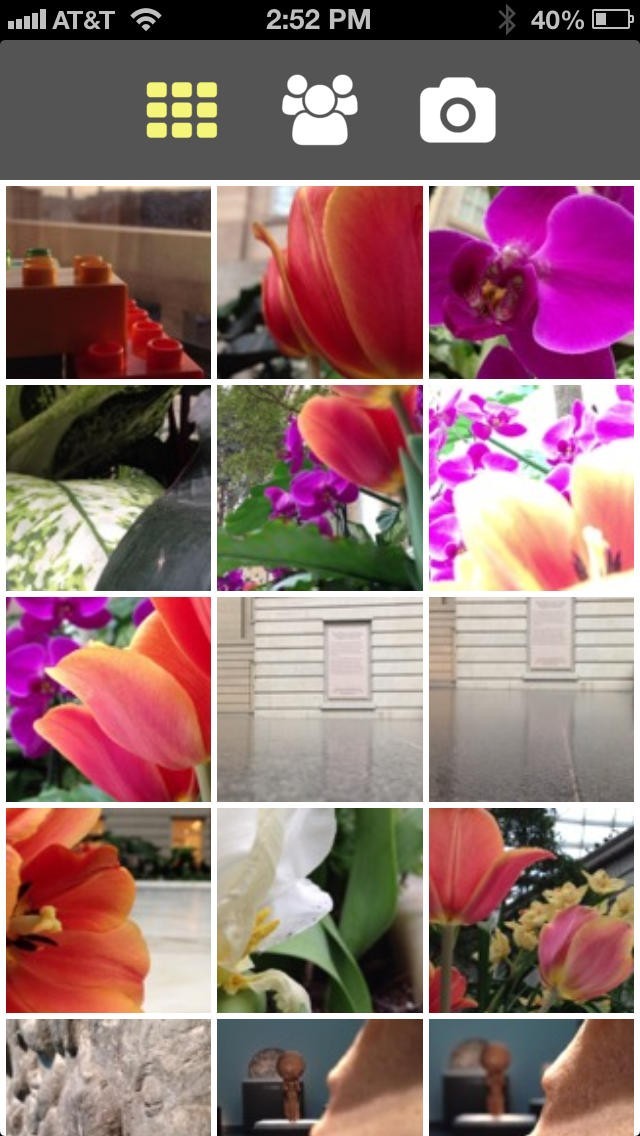Viewport: 640px width, 1136px height.
Task: View the gray rock texture photo
Action: [109, 1076]
